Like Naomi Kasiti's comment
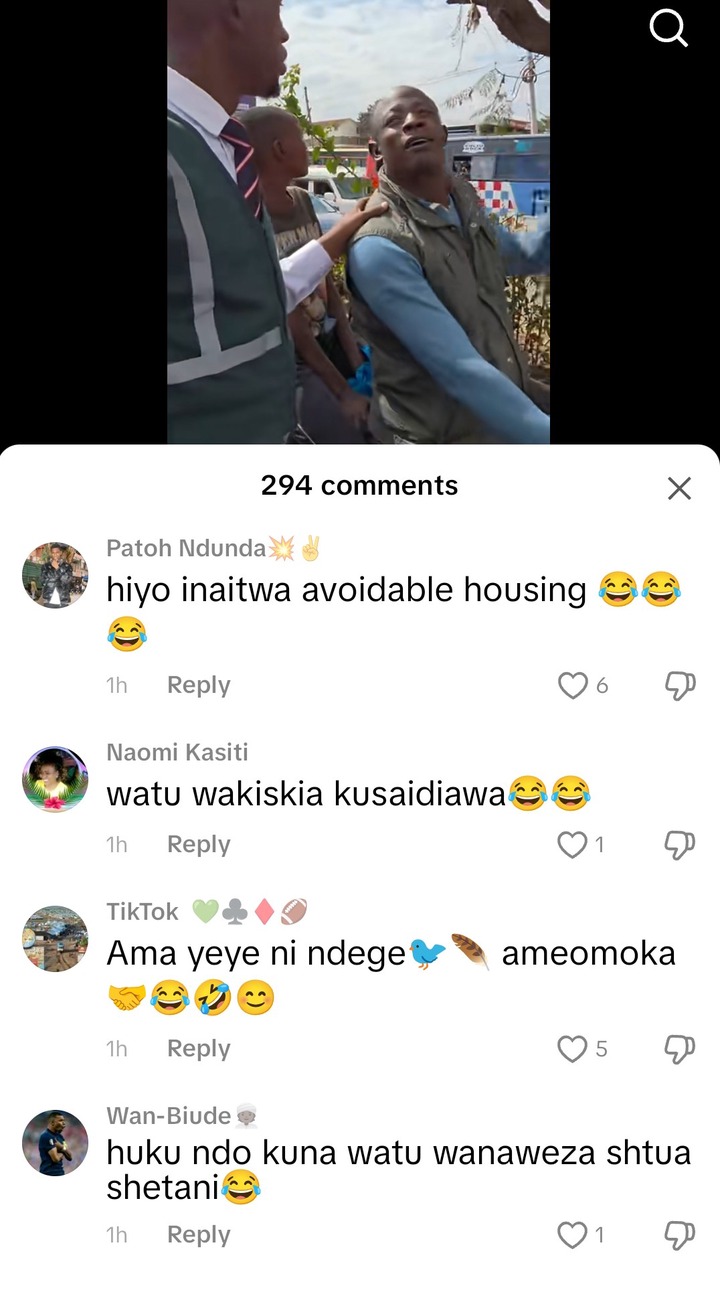This screenshot has height=1290, width=720. point(572,845)
